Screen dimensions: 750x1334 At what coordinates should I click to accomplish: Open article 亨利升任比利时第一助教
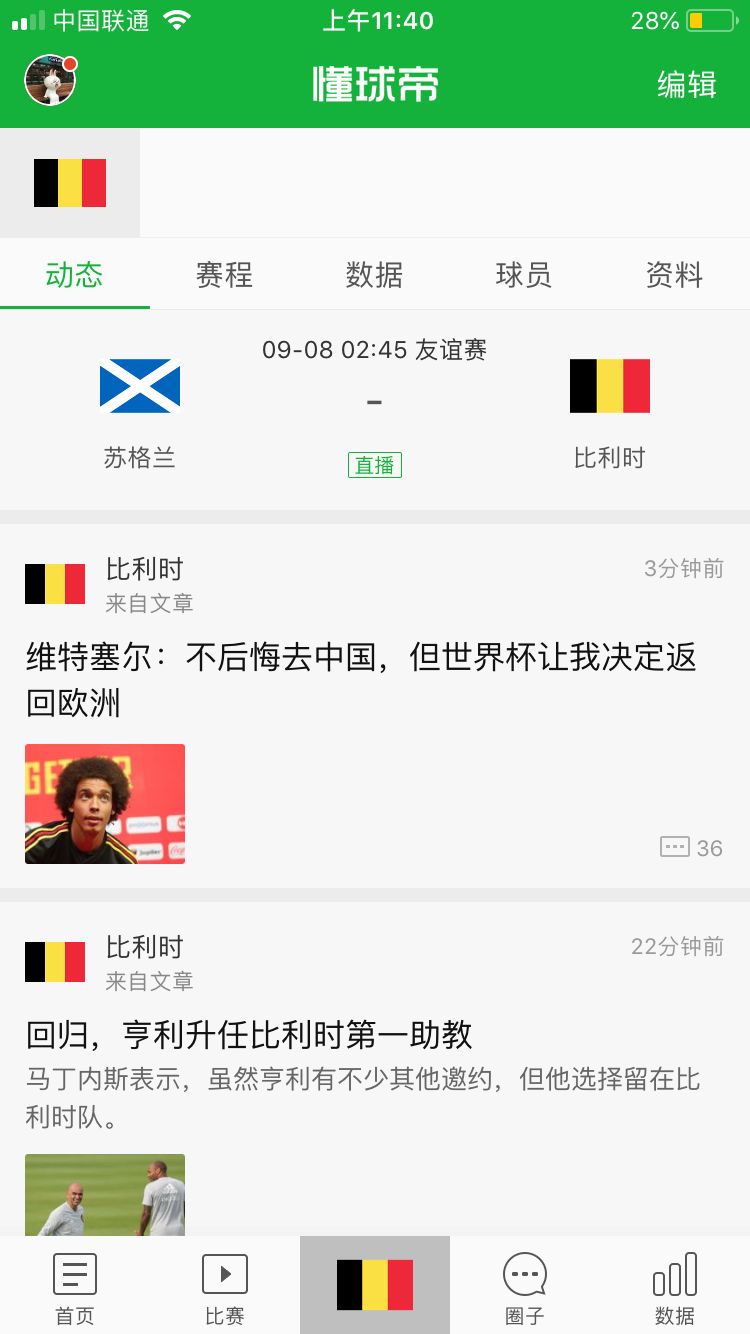pyautogui.click(x=250, y=1035)
